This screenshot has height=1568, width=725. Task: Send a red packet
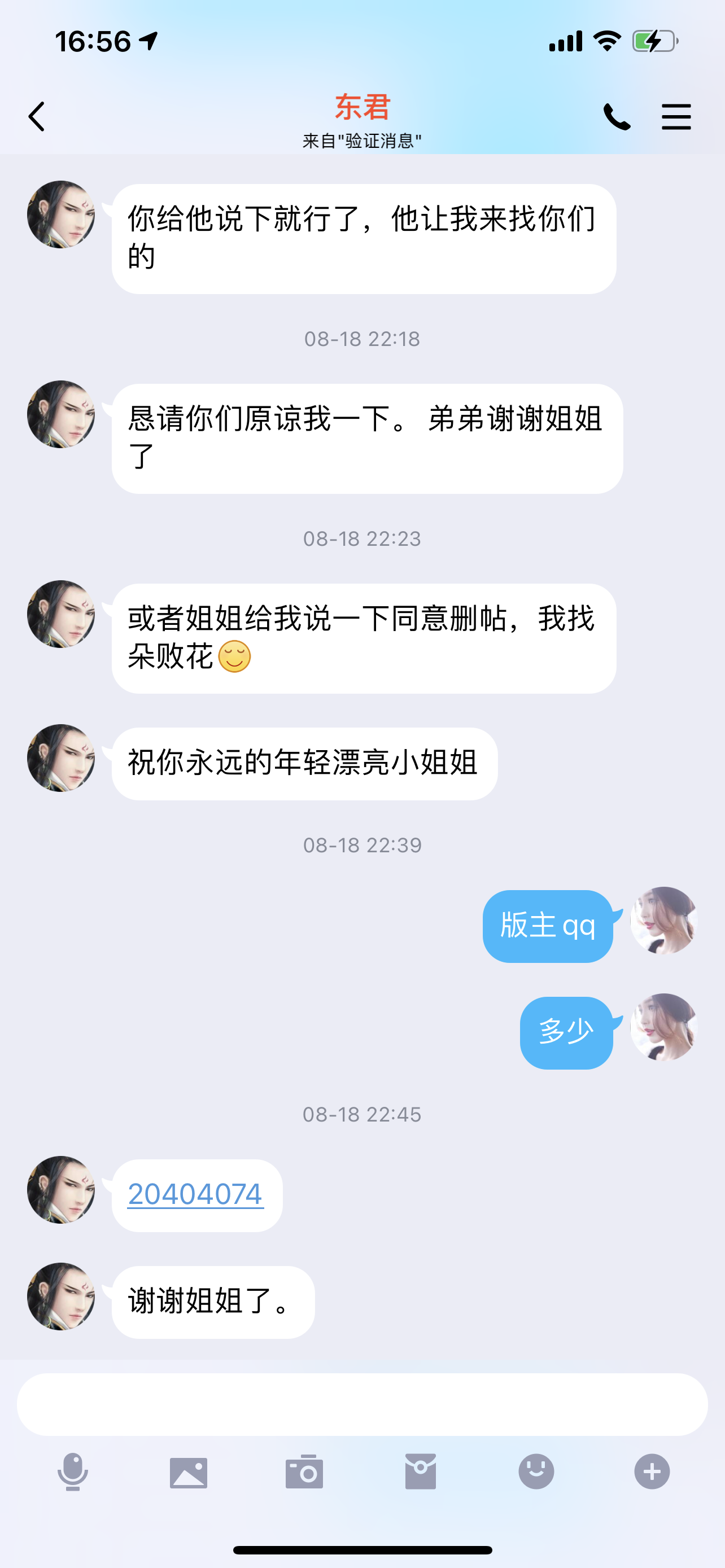(421, 1472)
